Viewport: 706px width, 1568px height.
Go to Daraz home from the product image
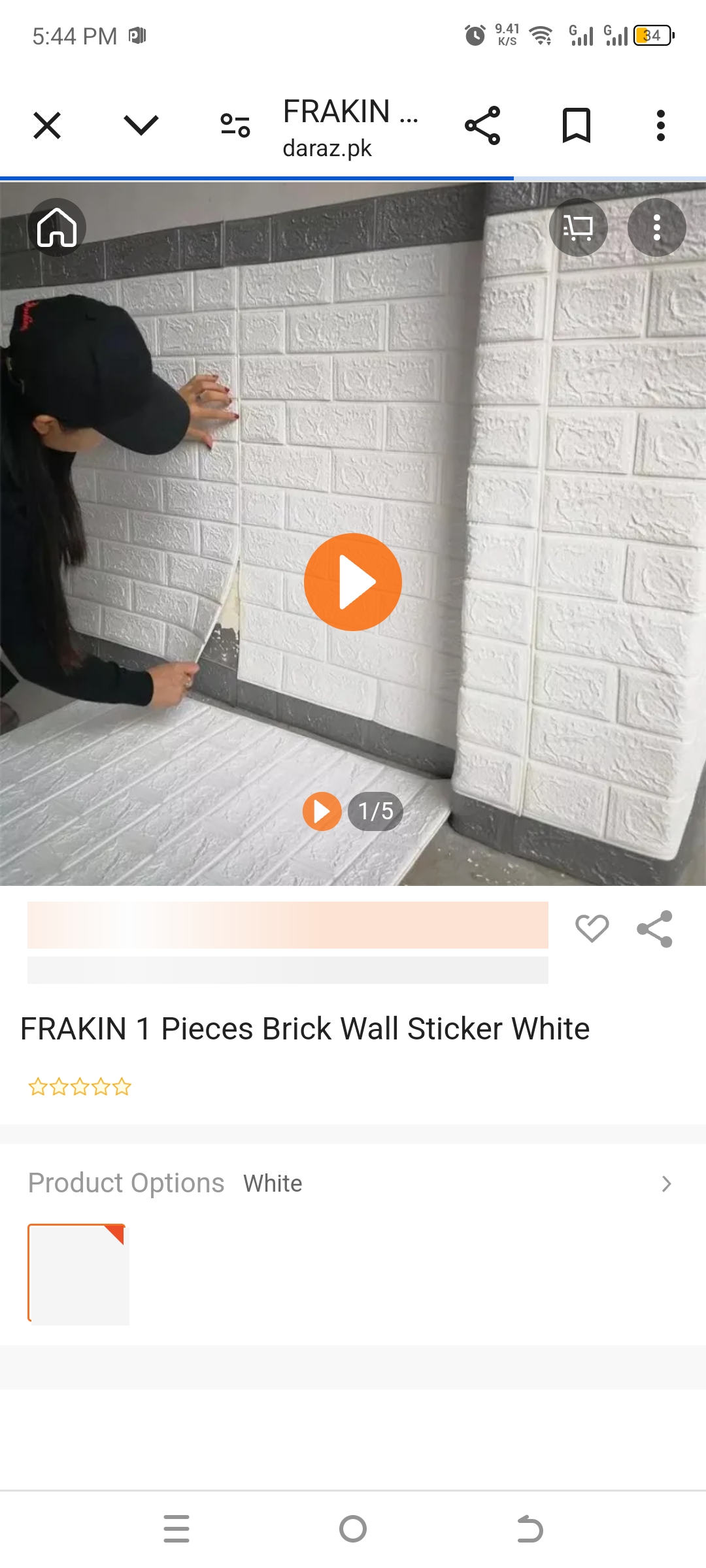[58, 227]
